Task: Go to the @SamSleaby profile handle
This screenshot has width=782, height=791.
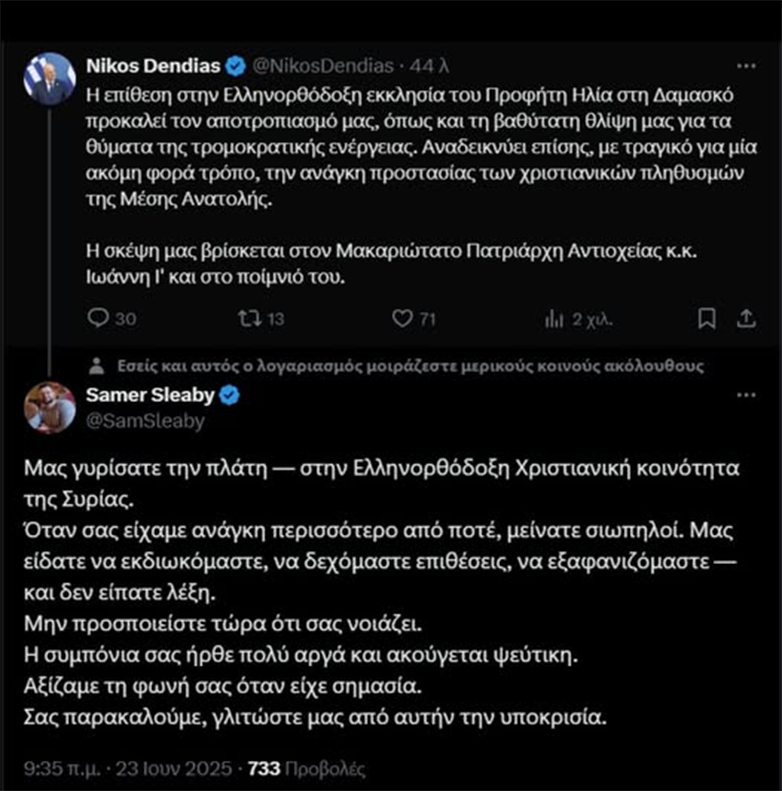Action: [x=145, y=421]
